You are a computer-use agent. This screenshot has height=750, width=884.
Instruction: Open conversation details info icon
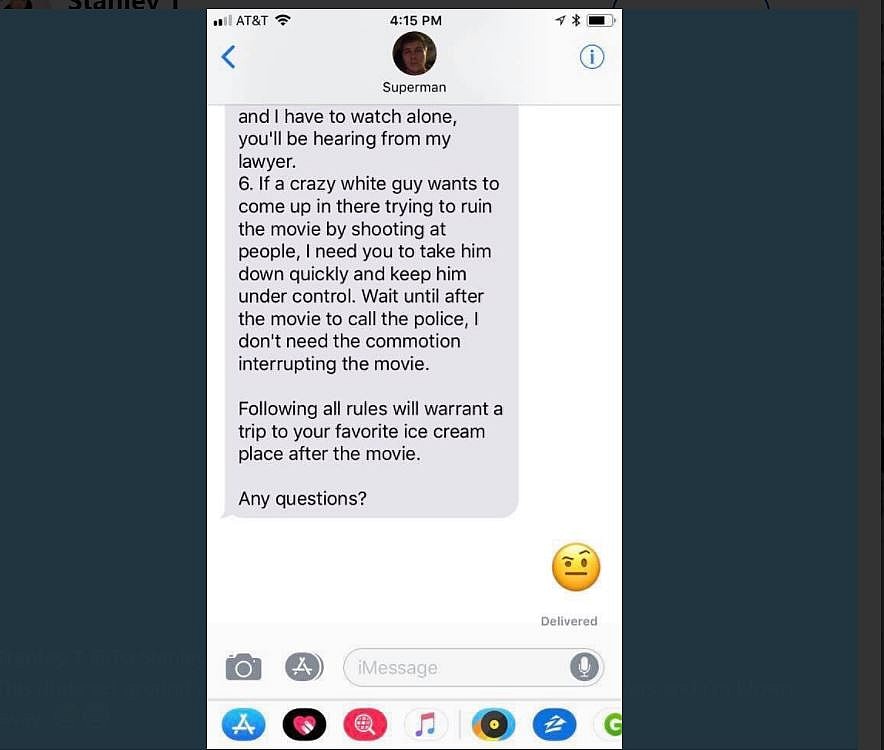592,57
